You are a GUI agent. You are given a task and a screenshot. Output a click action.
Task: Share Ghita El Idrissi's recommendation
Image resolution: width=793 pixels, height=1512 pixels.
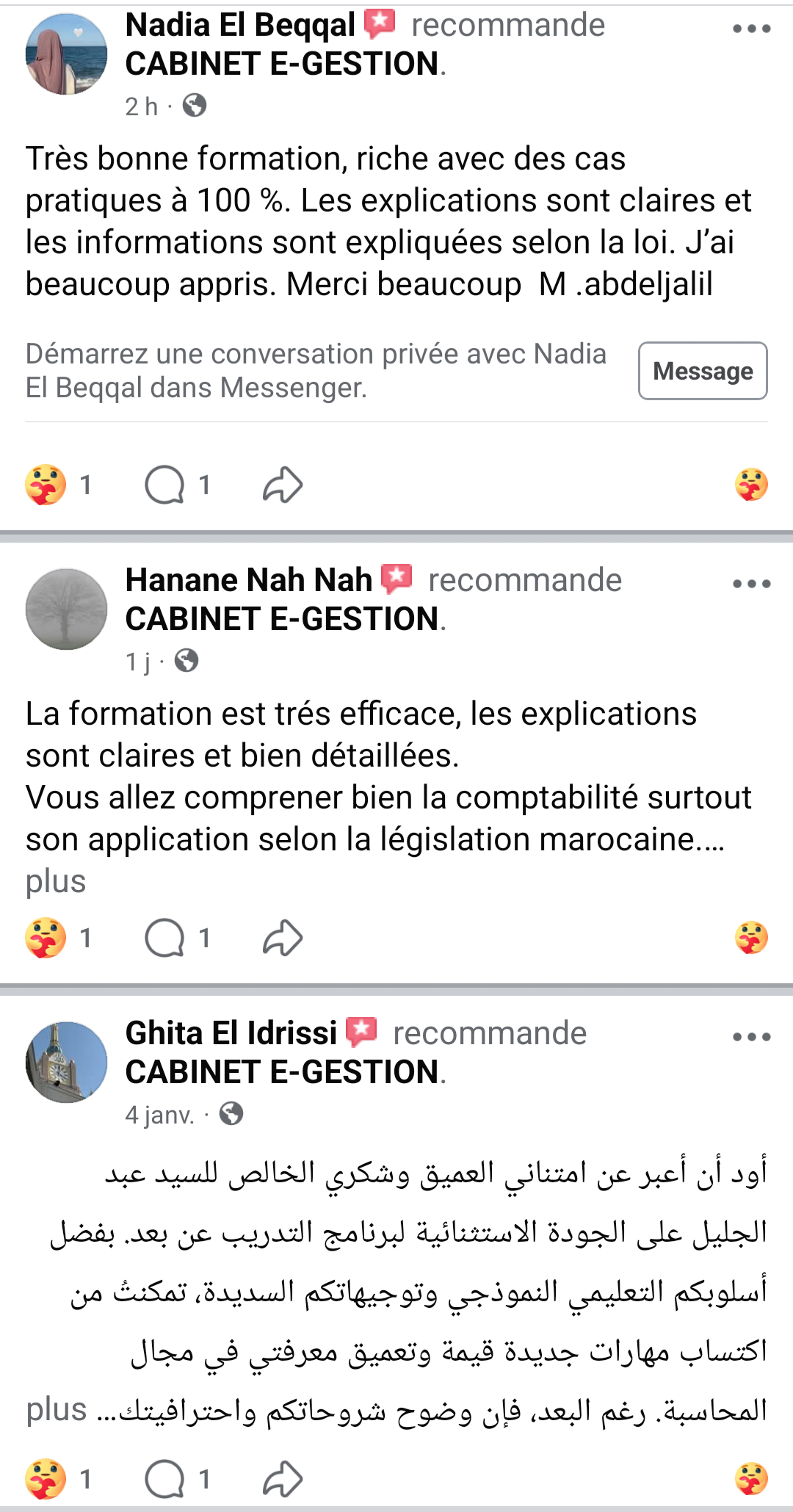click(x=283, y=1478)
